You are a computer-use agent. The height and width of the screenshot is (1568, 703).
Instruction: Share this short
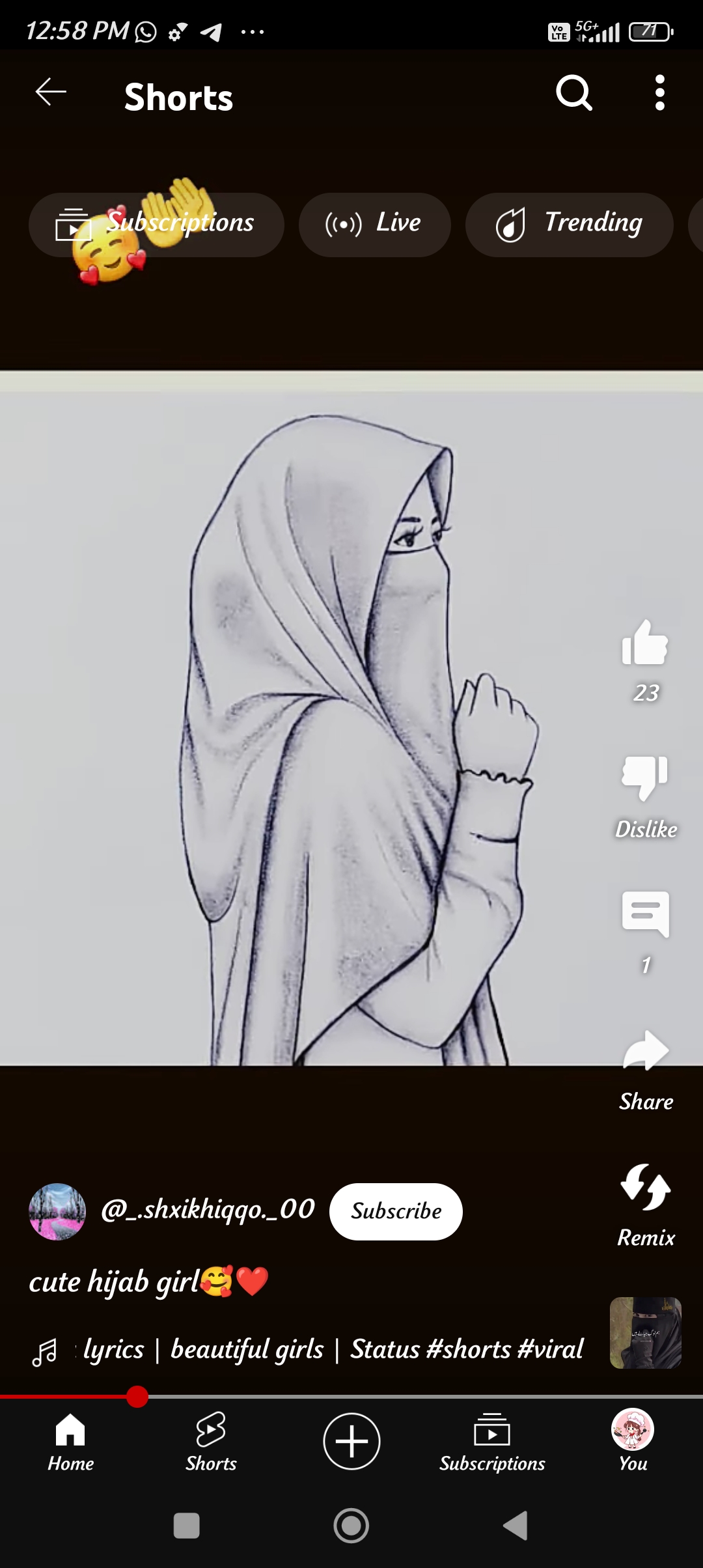point(645,1050)
